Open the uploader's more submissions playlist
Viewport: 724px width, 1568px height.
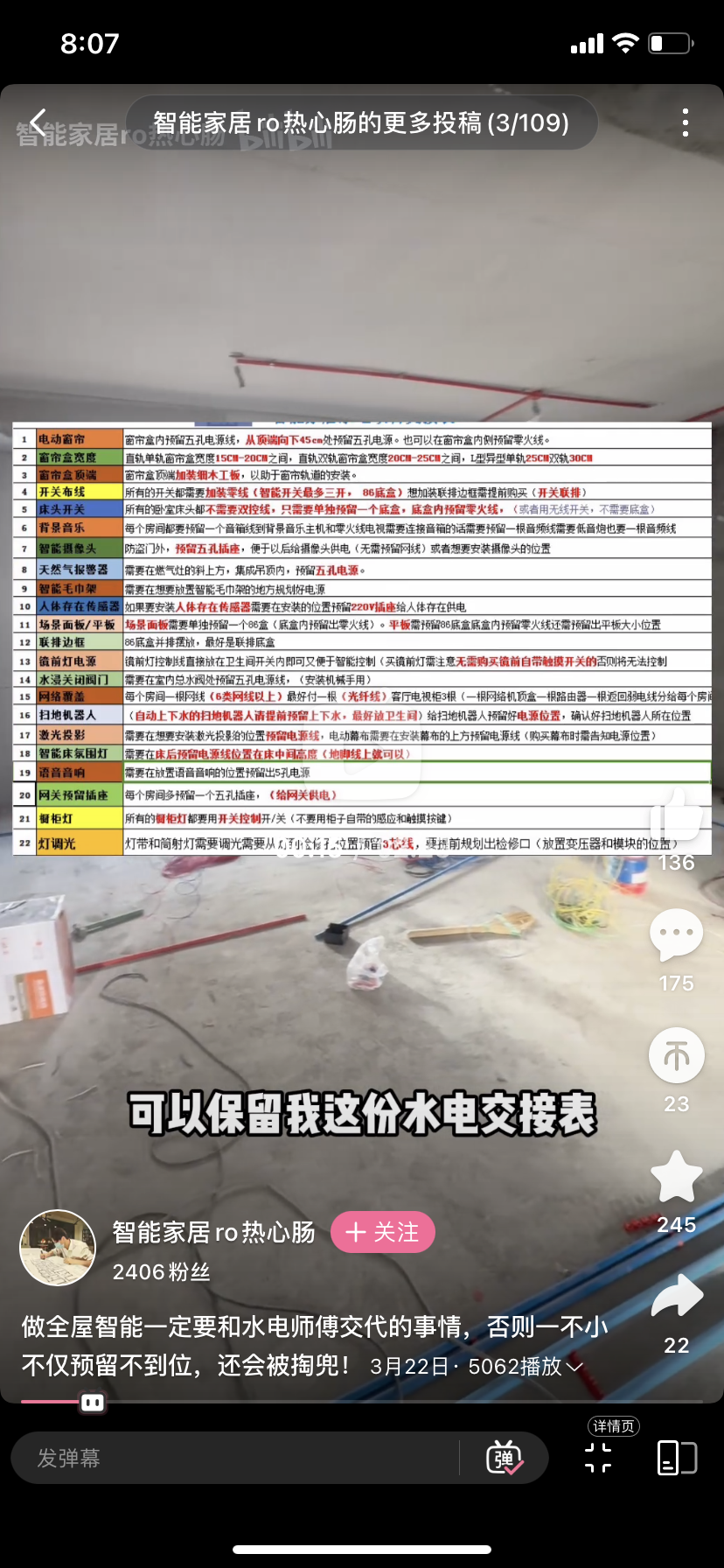point(361,122)
